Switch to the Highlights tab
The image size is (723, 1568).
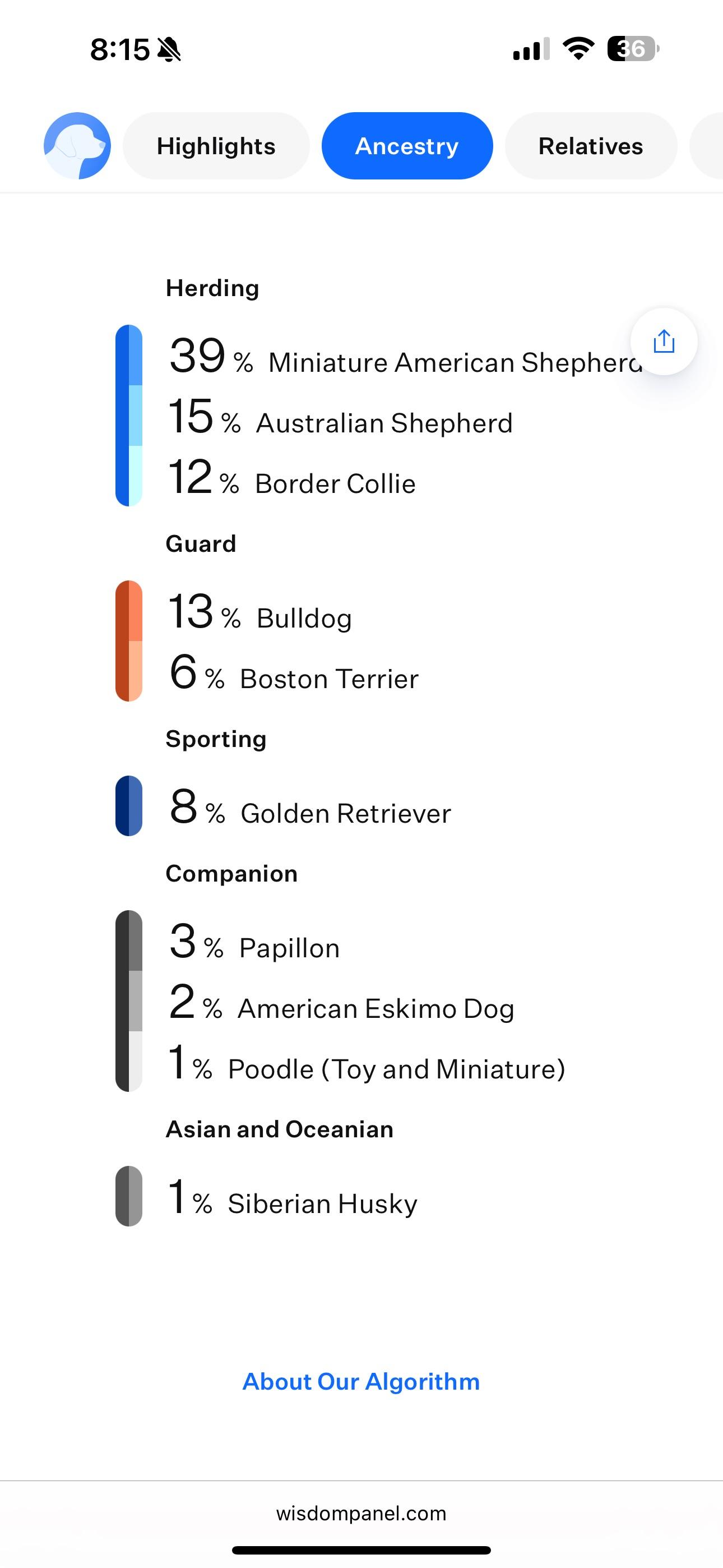tap(216, 146)
